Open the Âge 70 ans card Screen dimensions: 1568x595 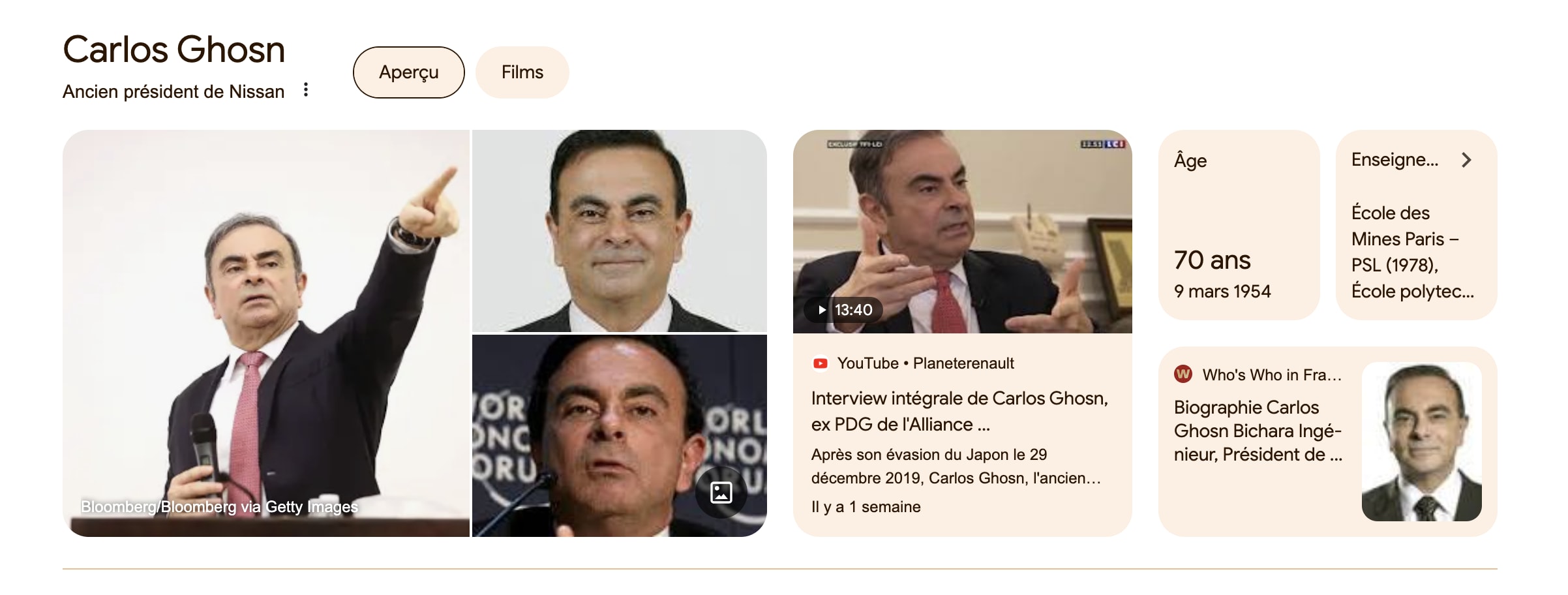(x=1238, y=225)
